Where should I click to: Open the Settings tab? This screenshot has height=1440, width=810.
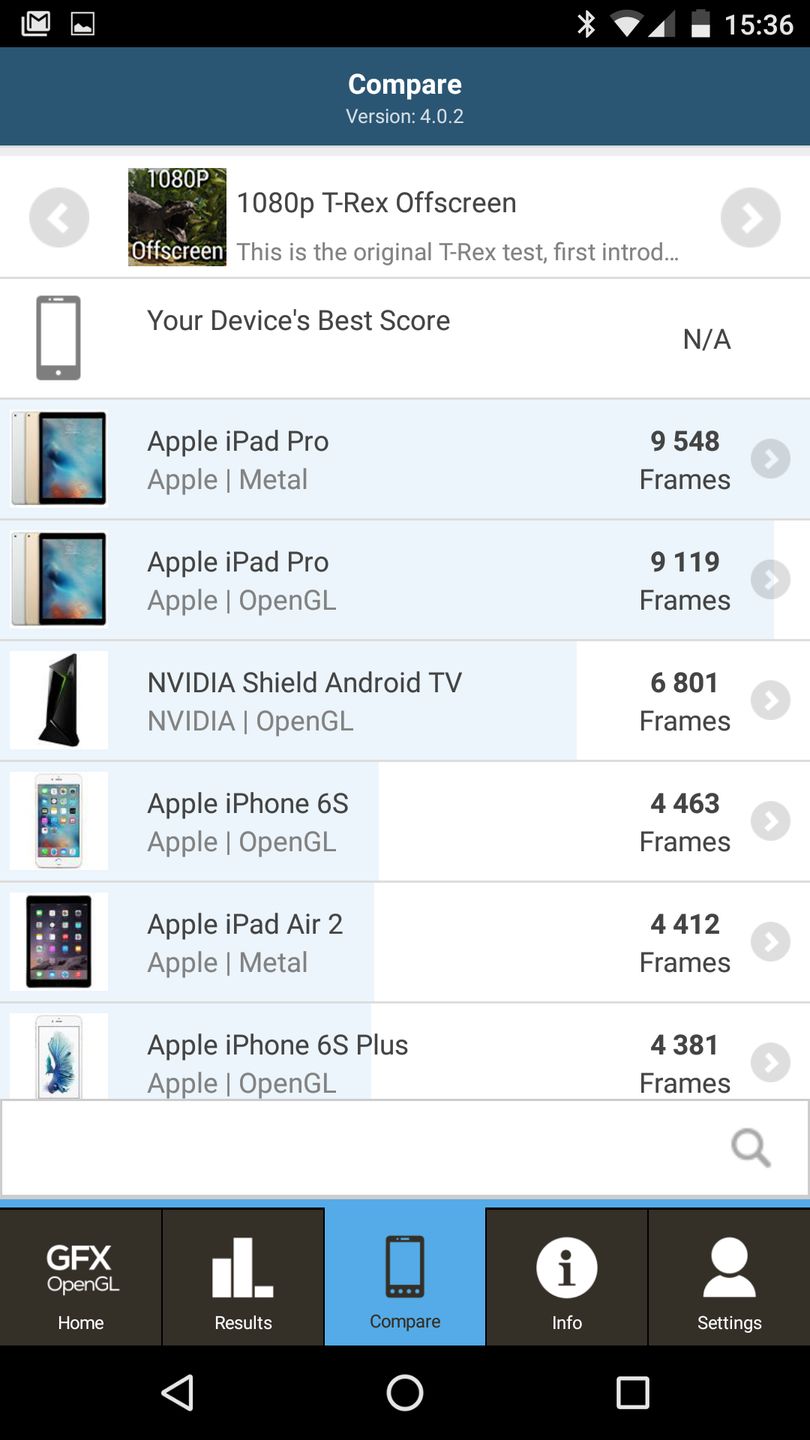(729, 1277)
